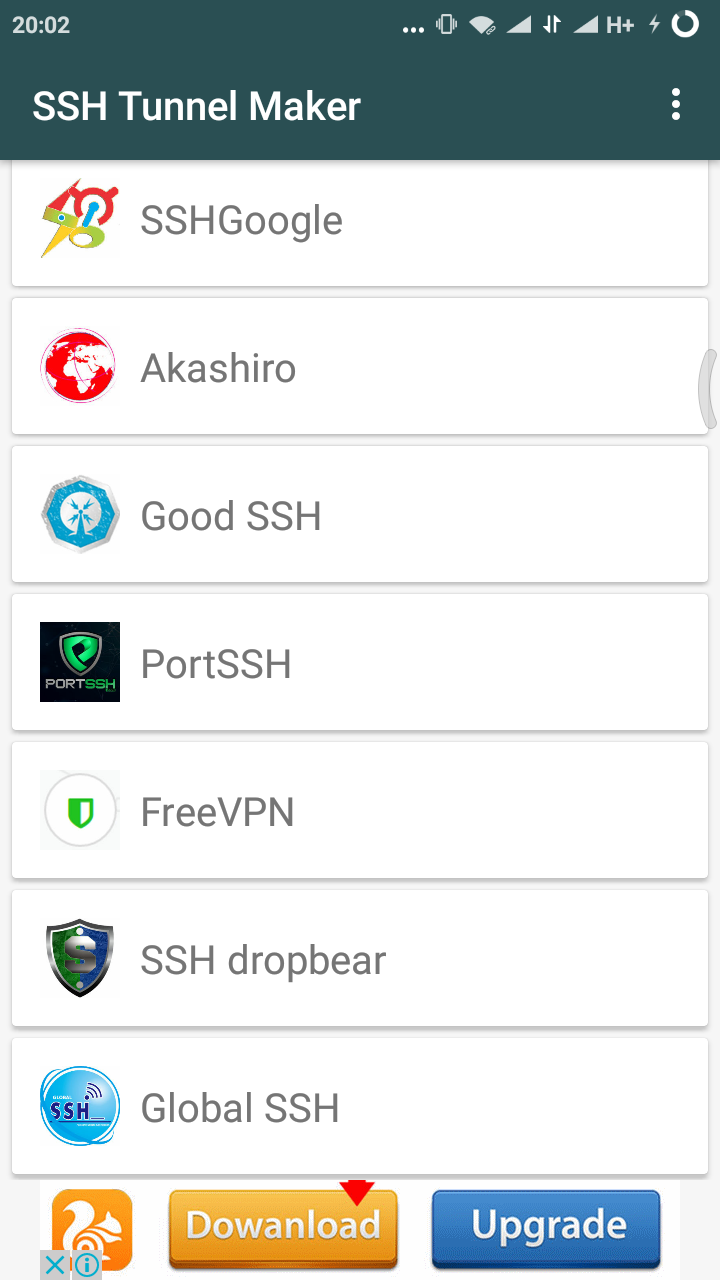Screen dimensions: 720x1280
Task: Select SSH dropbear
Action: point(360,960)
